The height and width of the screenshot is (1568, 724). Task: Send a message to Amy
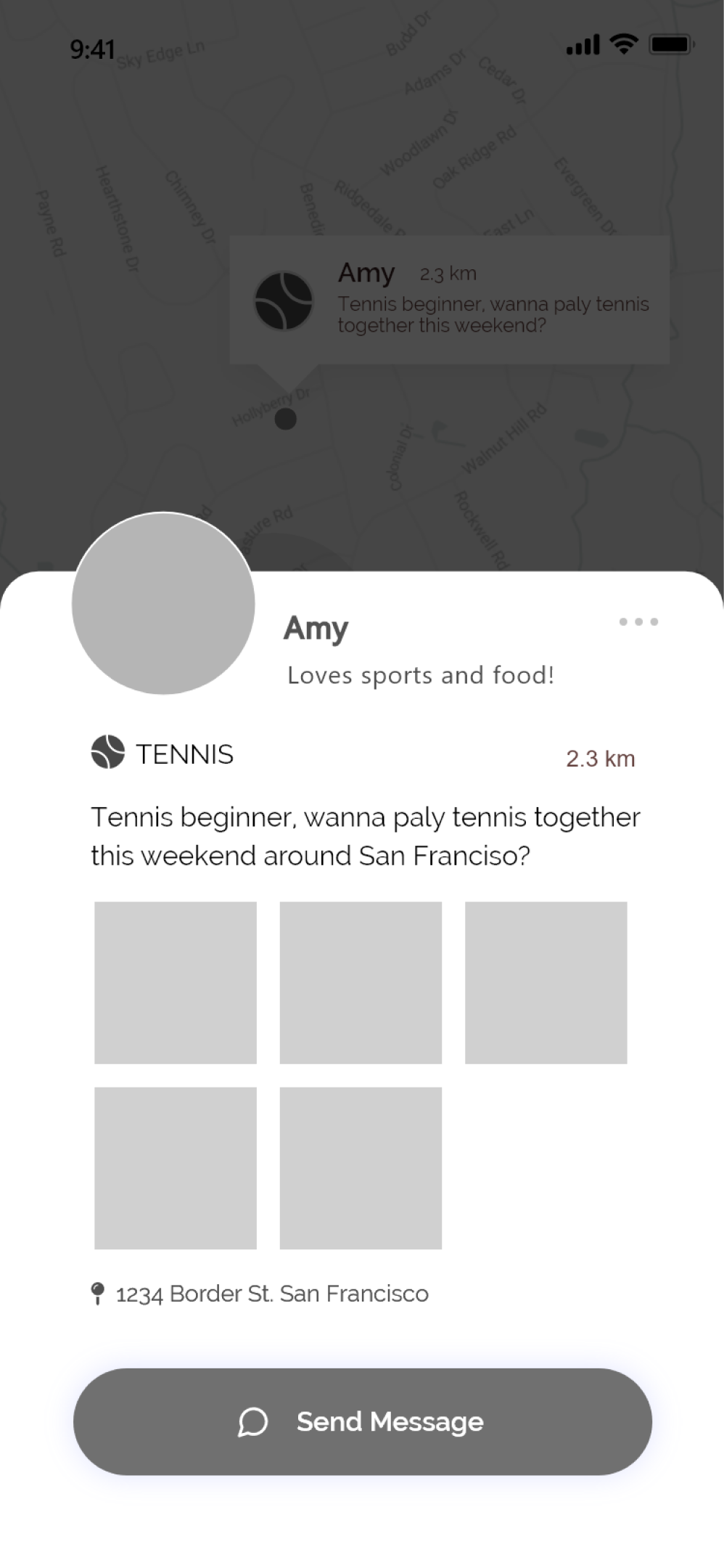pyautogui.click(x=362, y=1421)
